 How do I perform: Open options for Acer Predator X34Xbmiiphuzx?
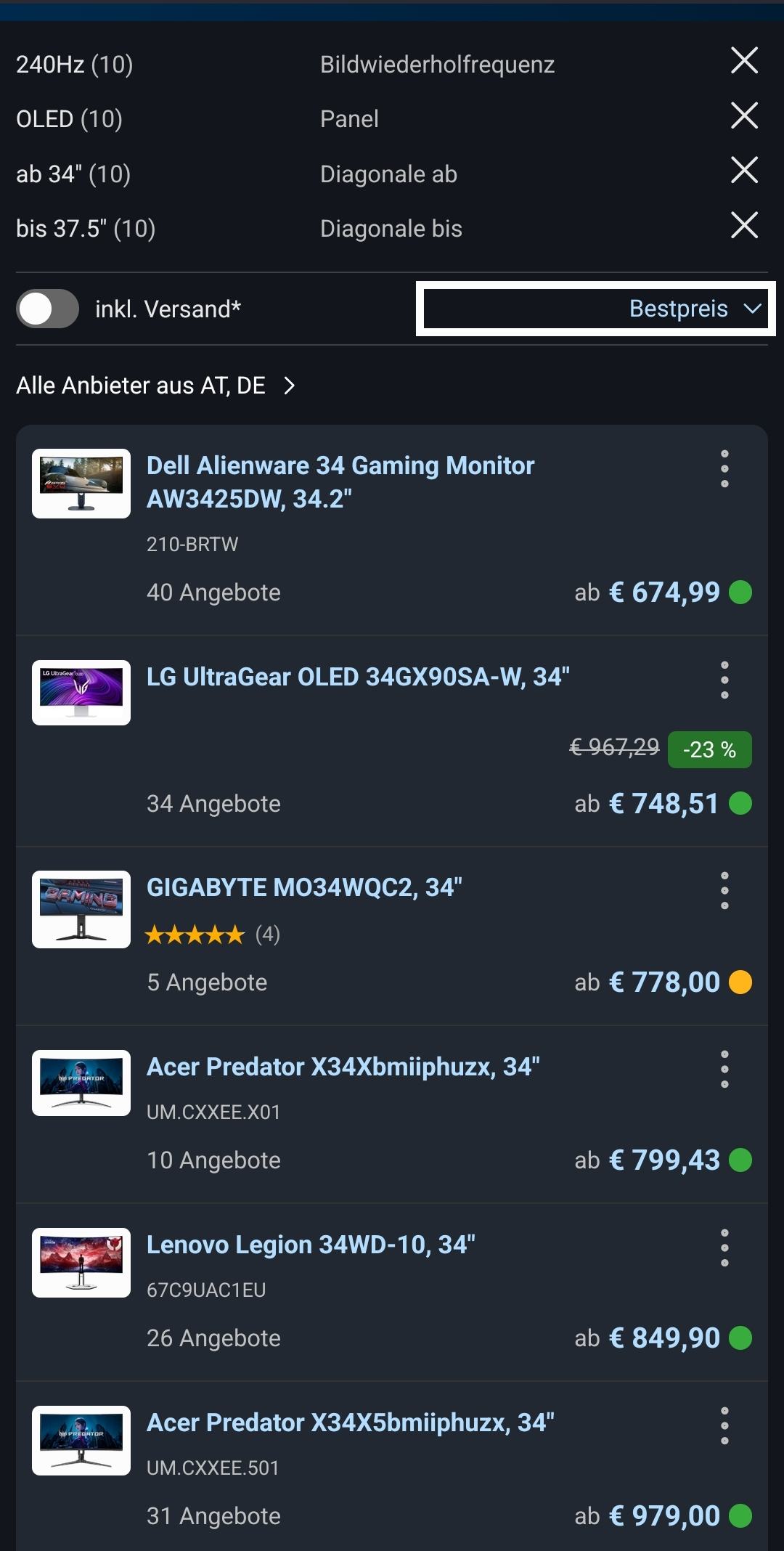[724, 1070]
